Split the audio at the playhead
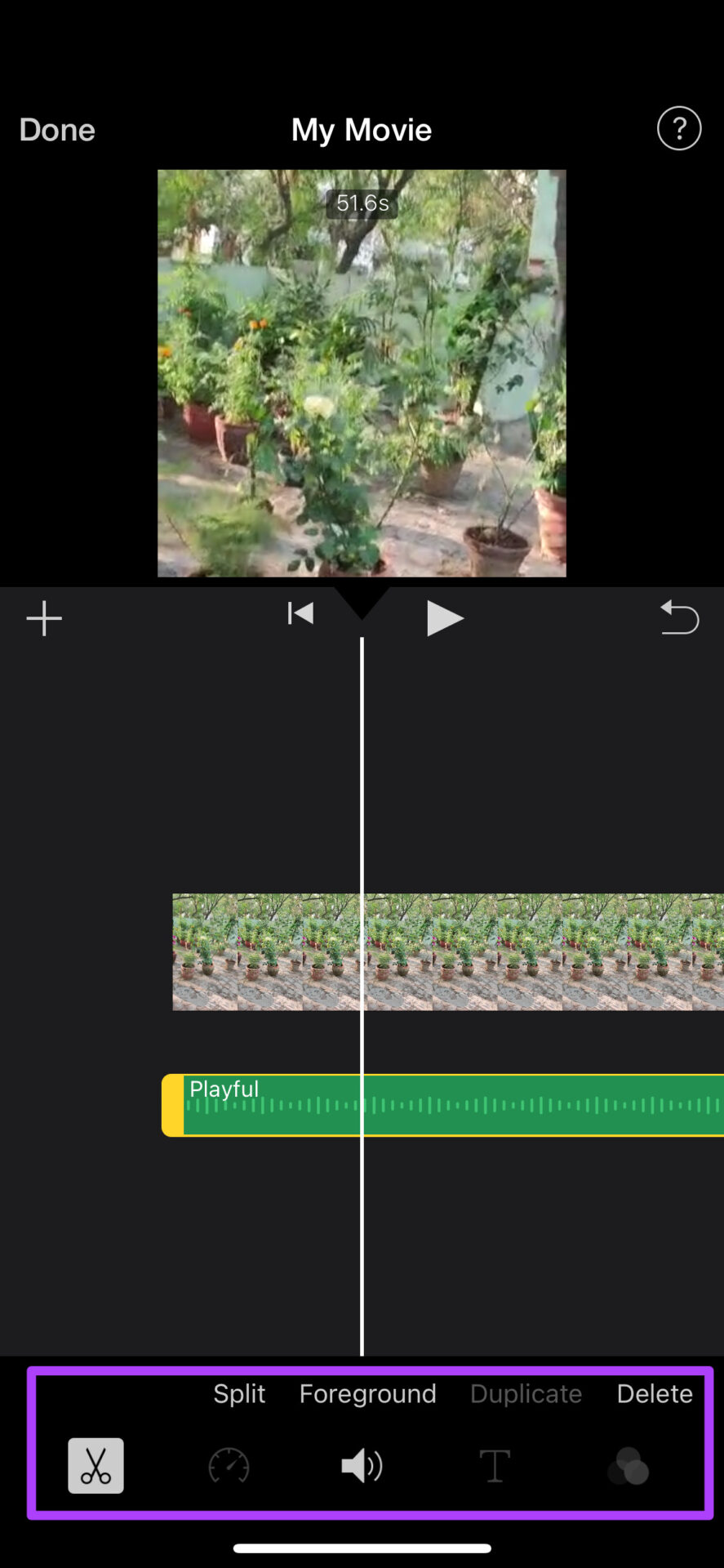Viewport: 724px width, 1568px height. click(x=239, y=1393)
